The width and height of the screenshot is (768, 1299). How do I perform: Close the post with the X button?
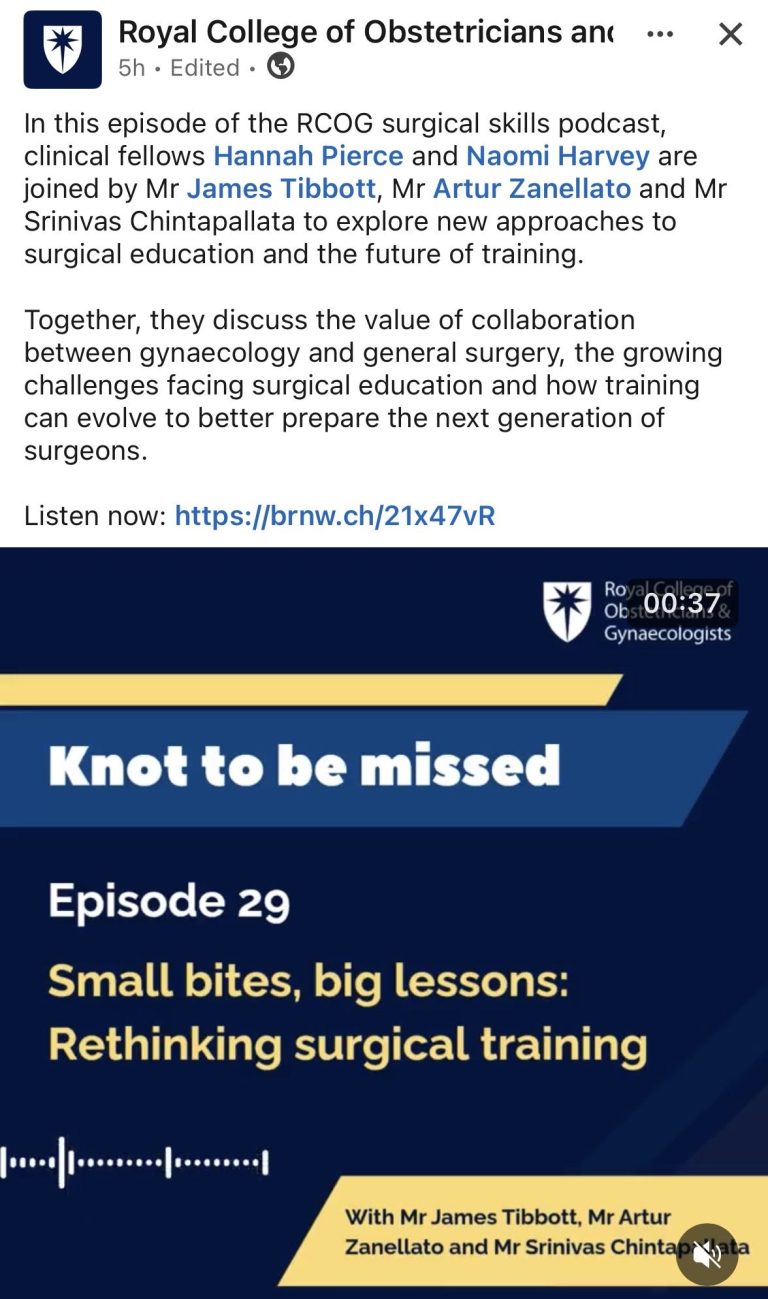731,34
